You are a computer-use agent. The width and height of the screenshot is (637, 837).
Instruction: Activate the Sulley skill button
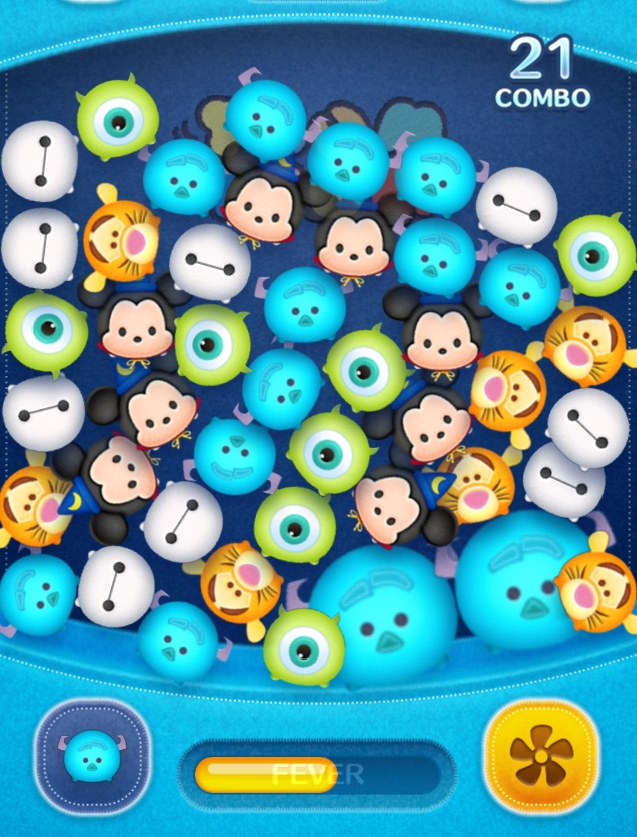coord(91,757)
